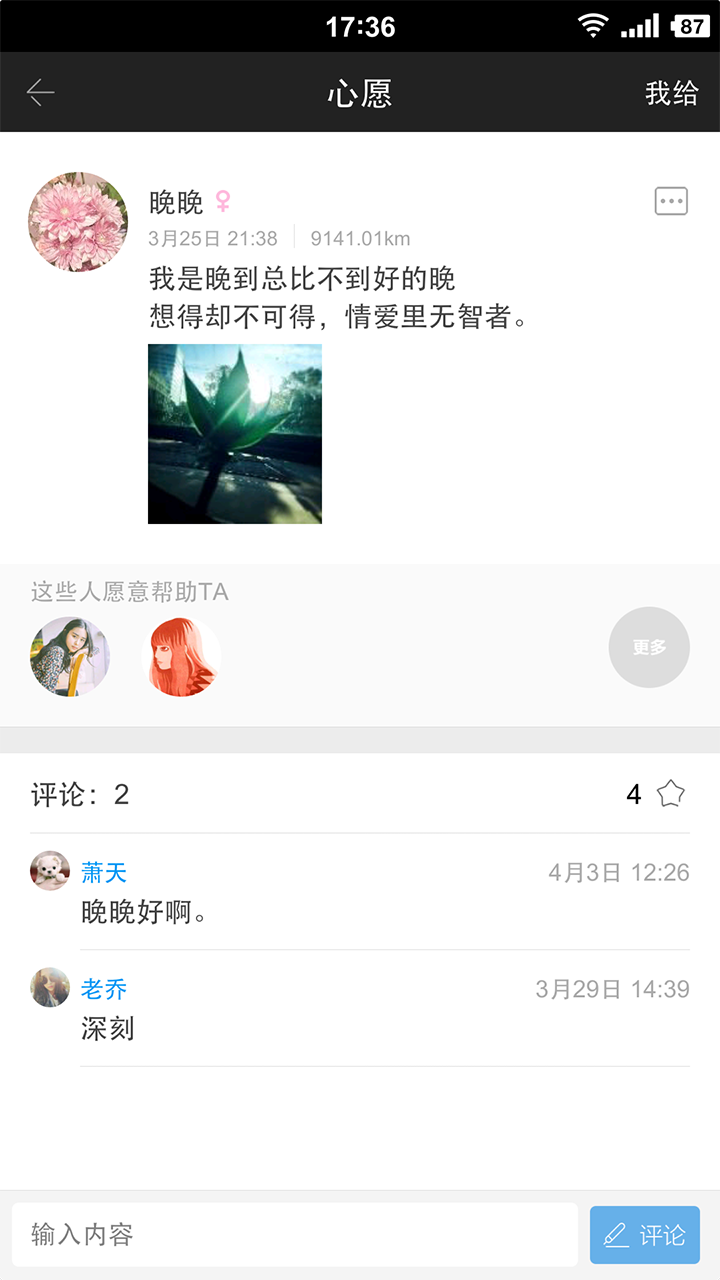This screenshot has height=1280, width=720.
Task: Open 老乔's avatar beside the comment
Action: (x=50, y=988)
